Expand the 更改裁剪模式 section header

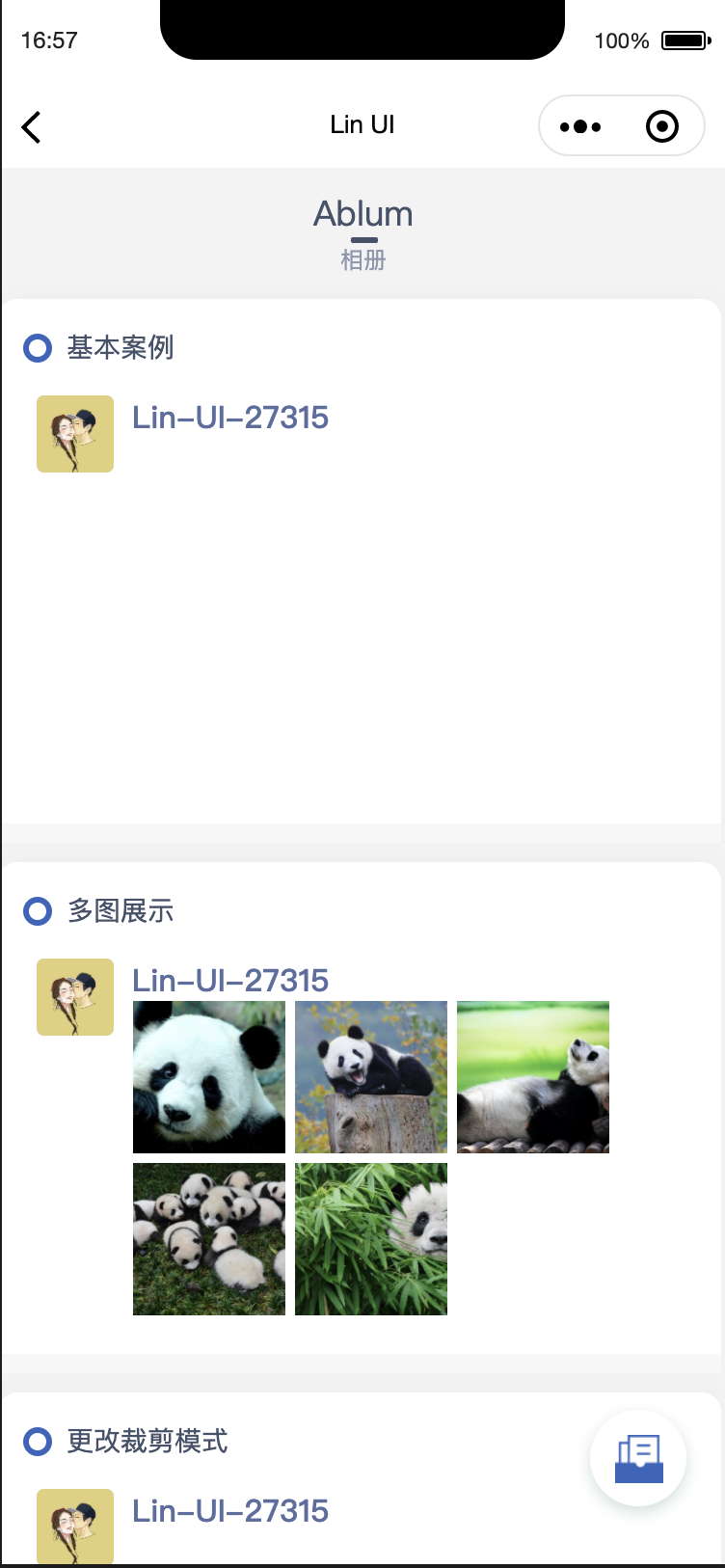[148, 1442]
